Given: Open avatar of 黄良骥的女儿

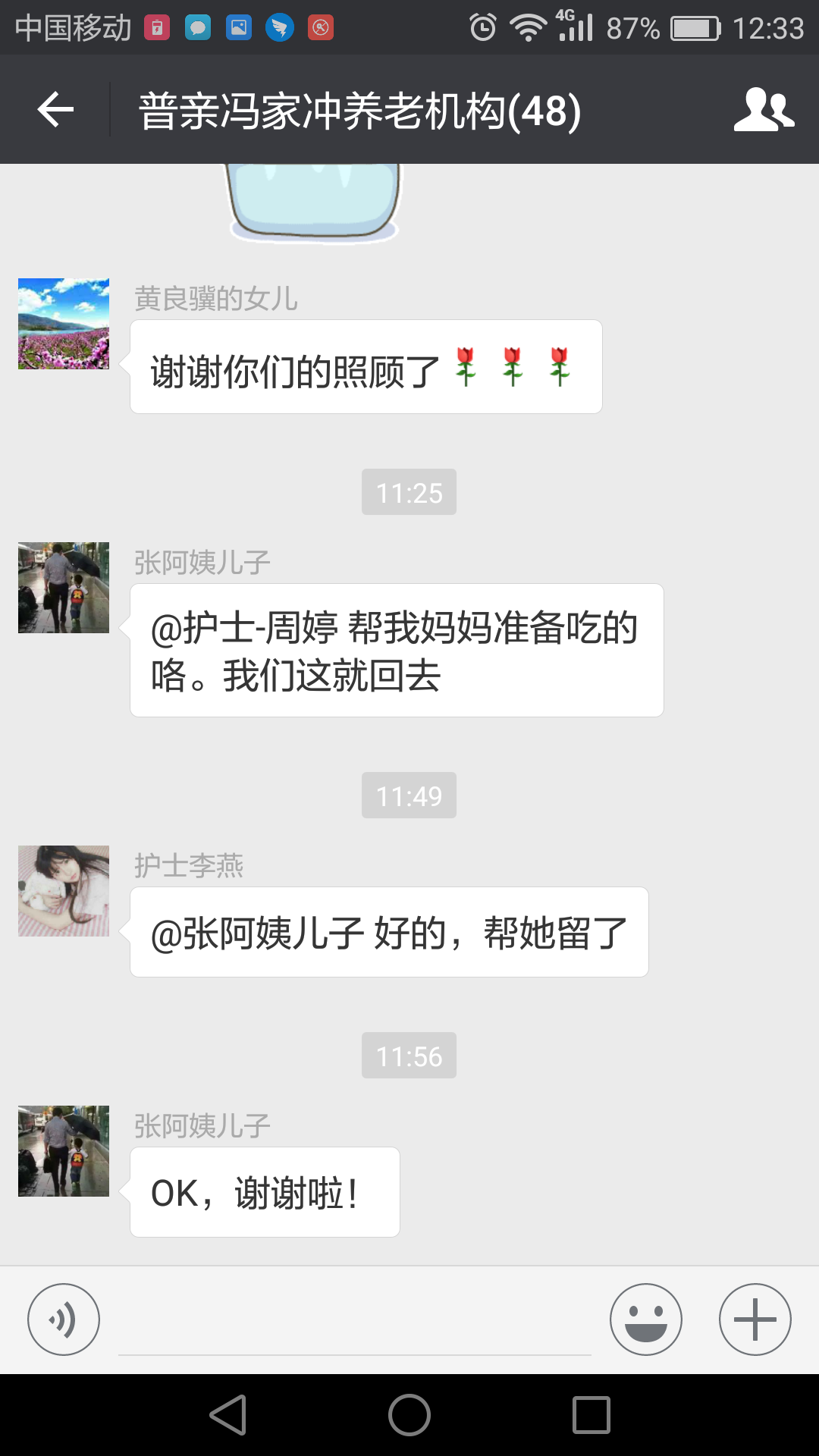Looking at the screenshot, I should 64,324.
